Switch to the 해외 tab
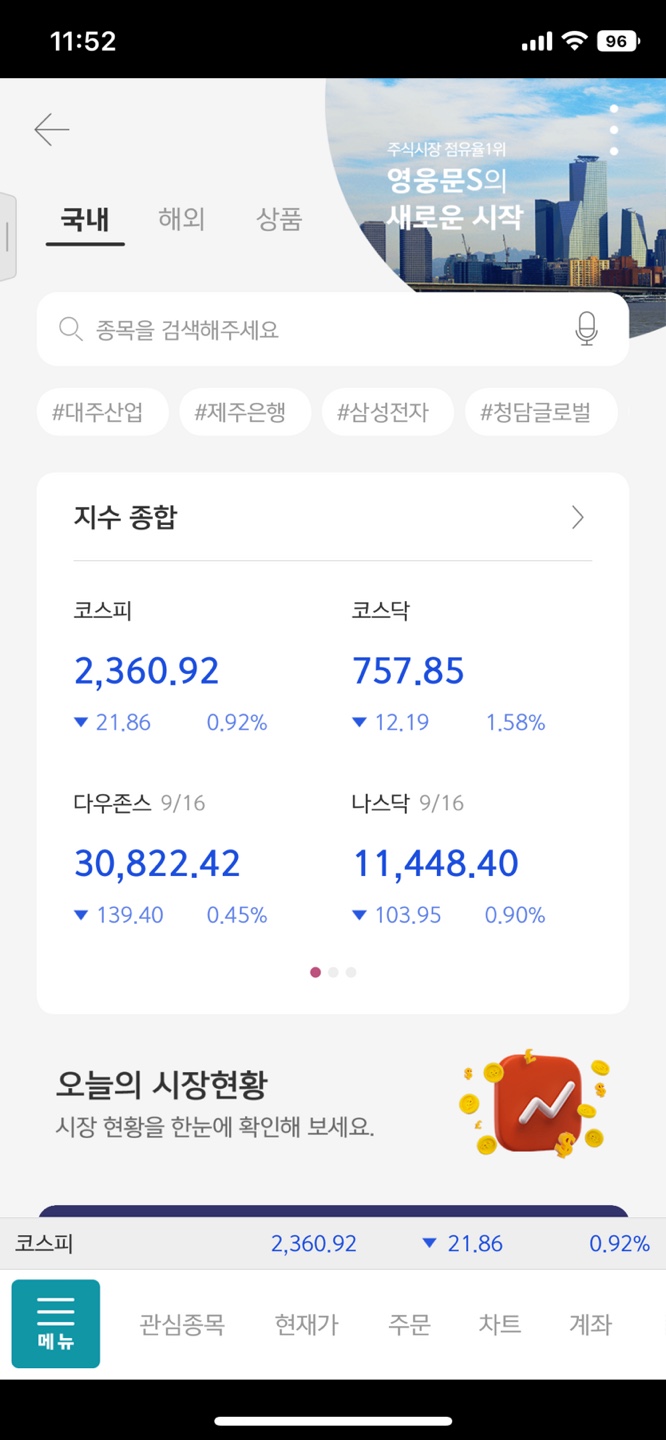Image resolution: width=666 pixels, height=1440 pixels. click(x=181, y=219)
